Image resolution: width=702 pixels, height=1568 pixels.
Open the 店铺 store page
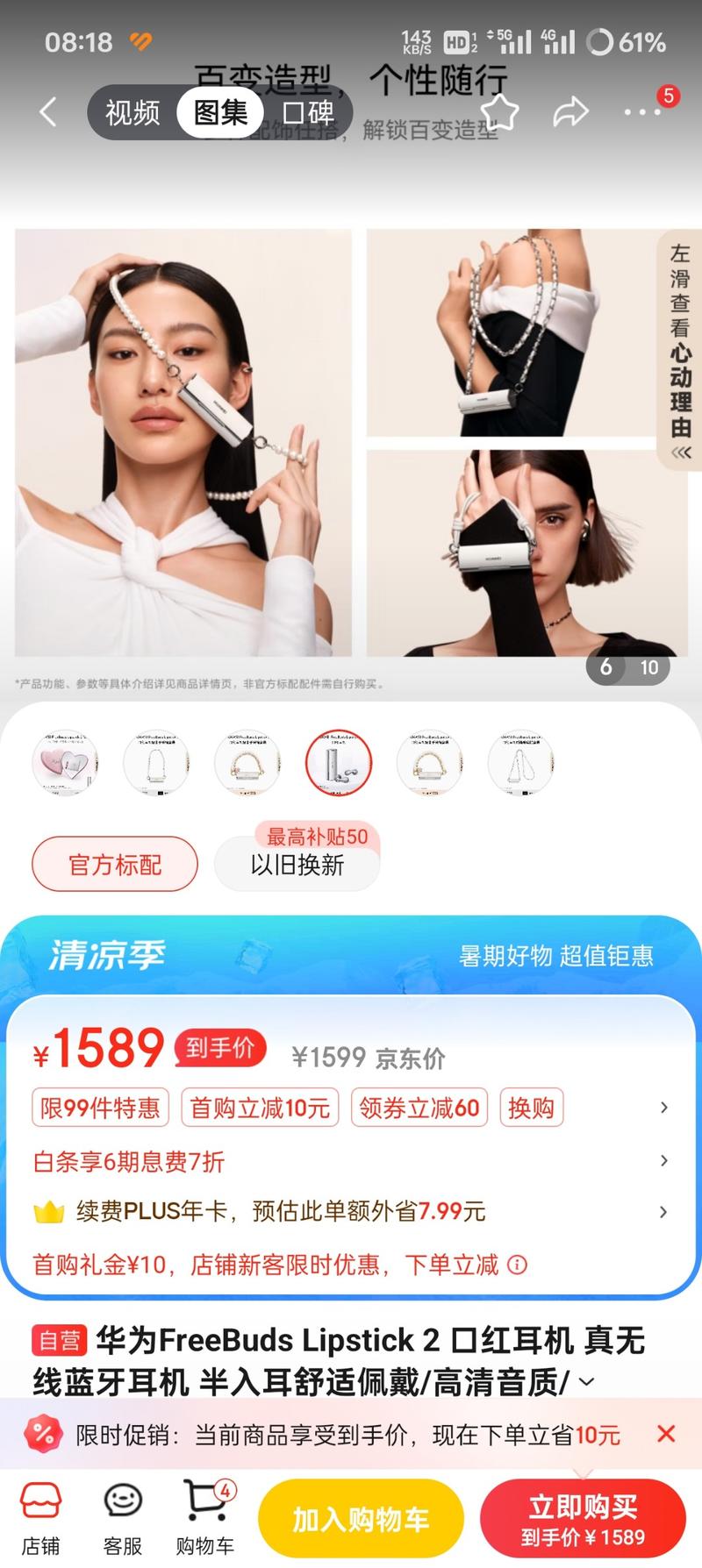(41, 1520)
